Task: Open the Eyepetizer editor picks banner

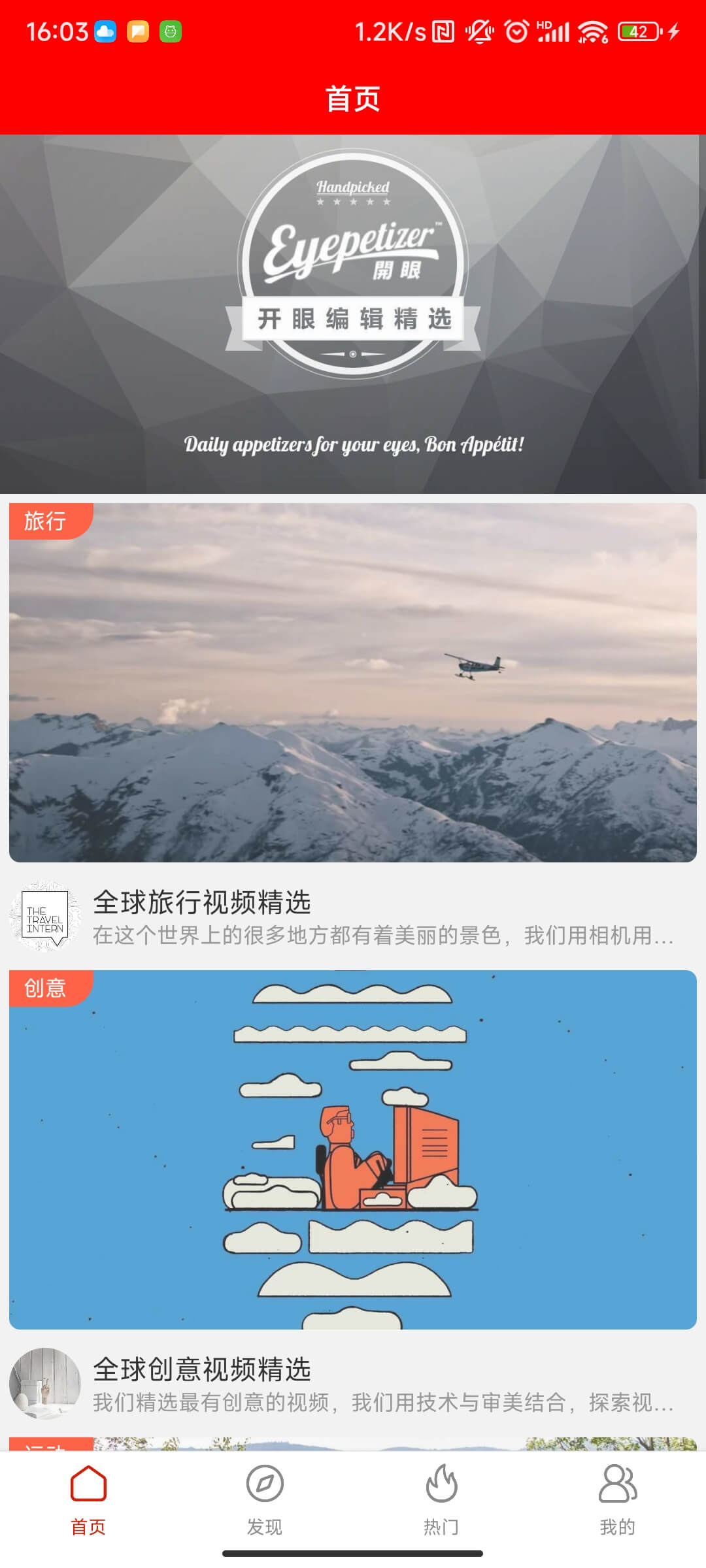Action: coord(353,314)
